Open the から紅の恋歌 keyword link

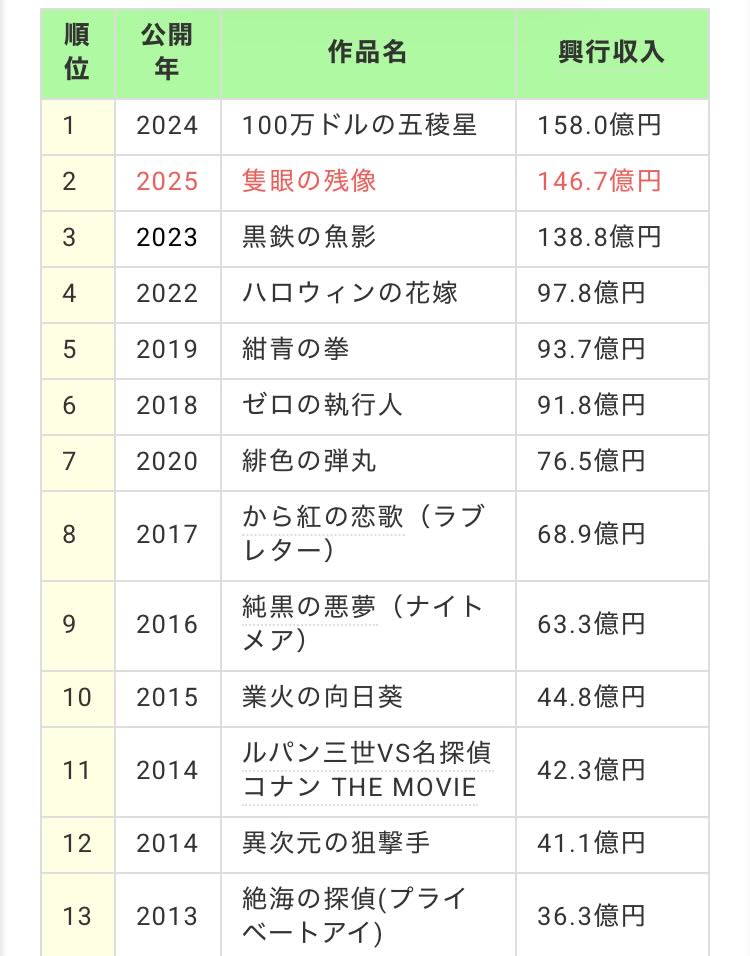[x=323, y=517]
